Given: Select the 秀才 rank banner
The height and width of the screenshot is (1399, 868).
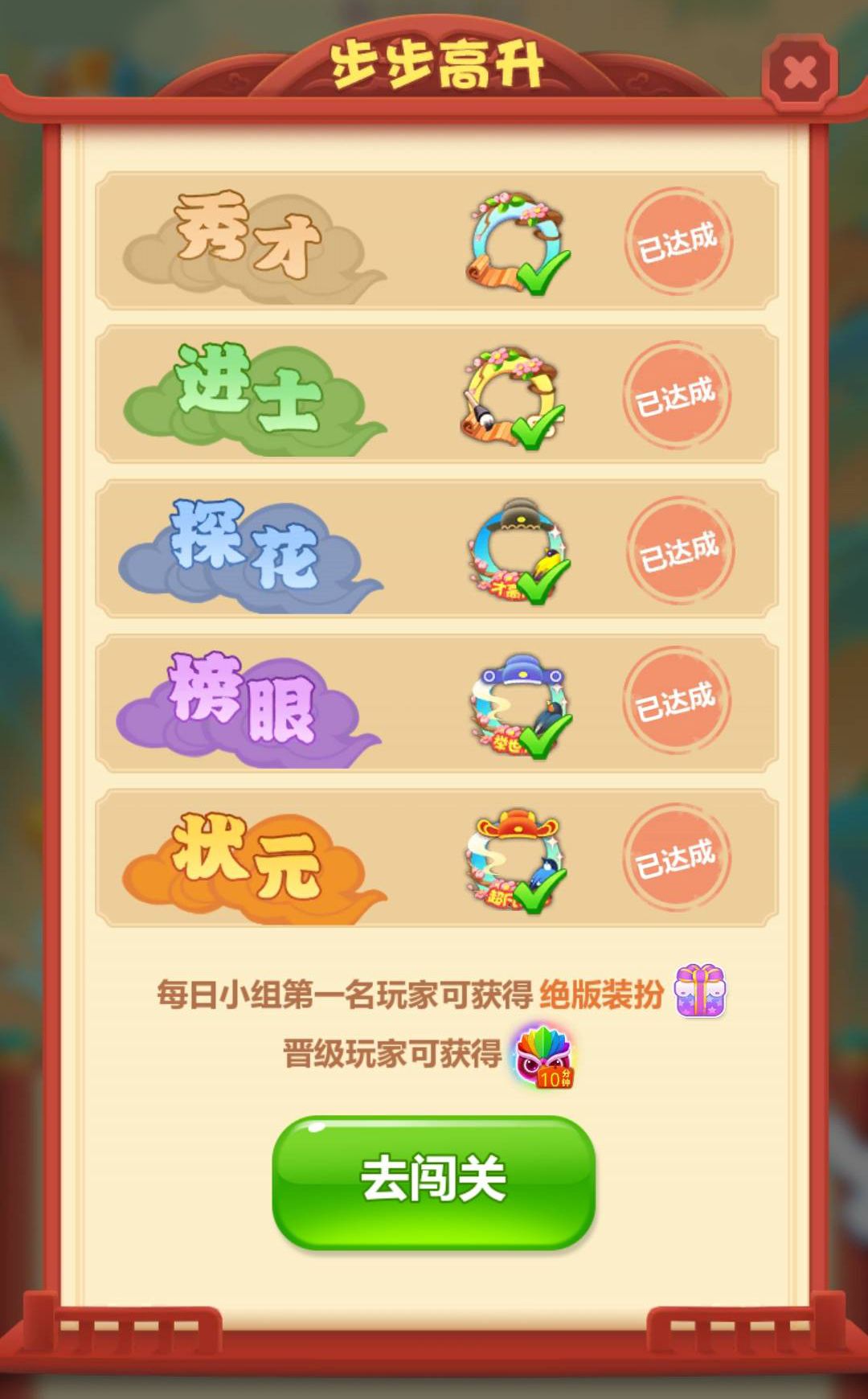Looking at the screenshot, I should [x=241, y=239].
